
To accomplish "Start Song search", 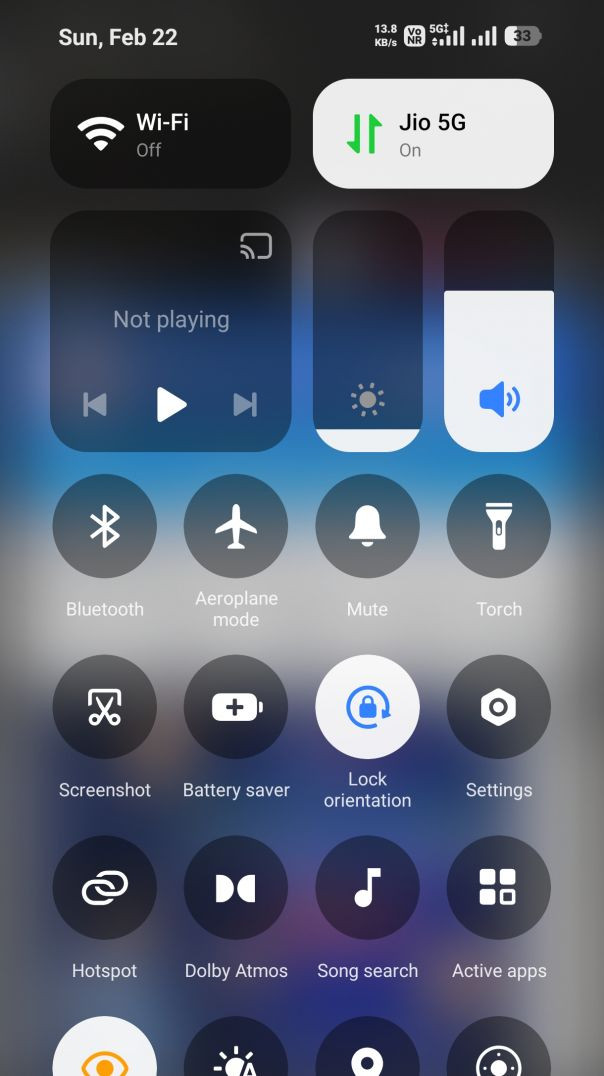I will (367, 888).
